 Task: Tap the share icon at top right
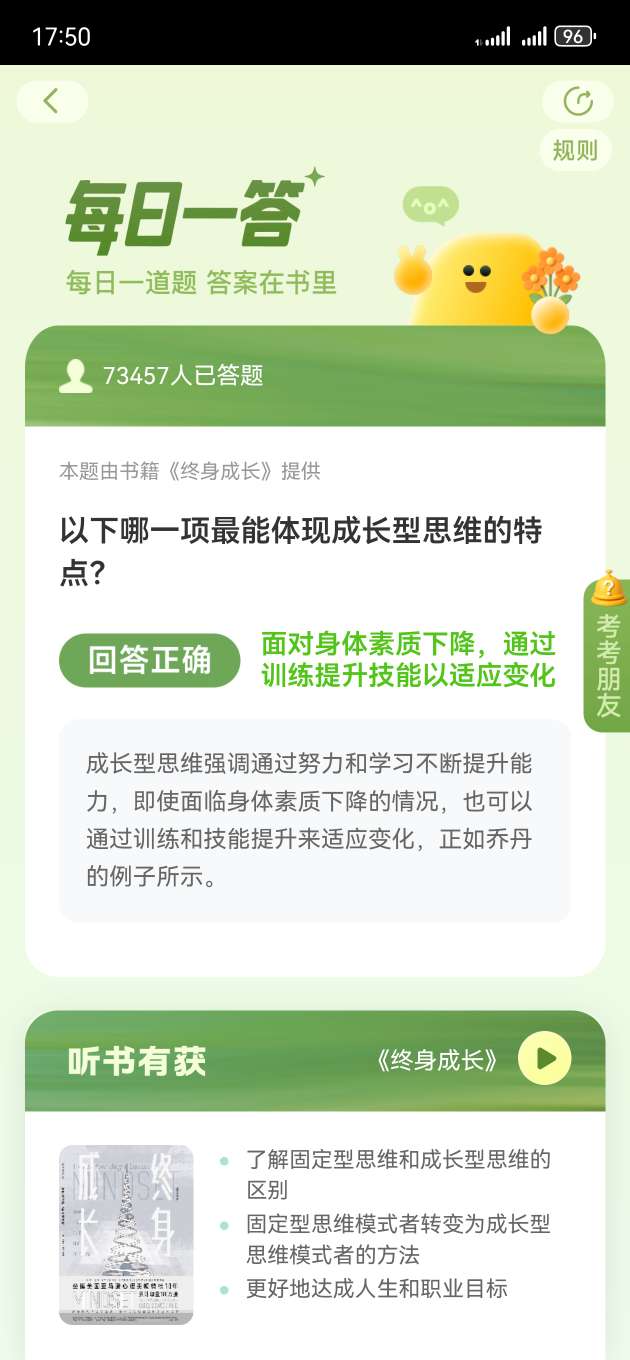[578, 101]
